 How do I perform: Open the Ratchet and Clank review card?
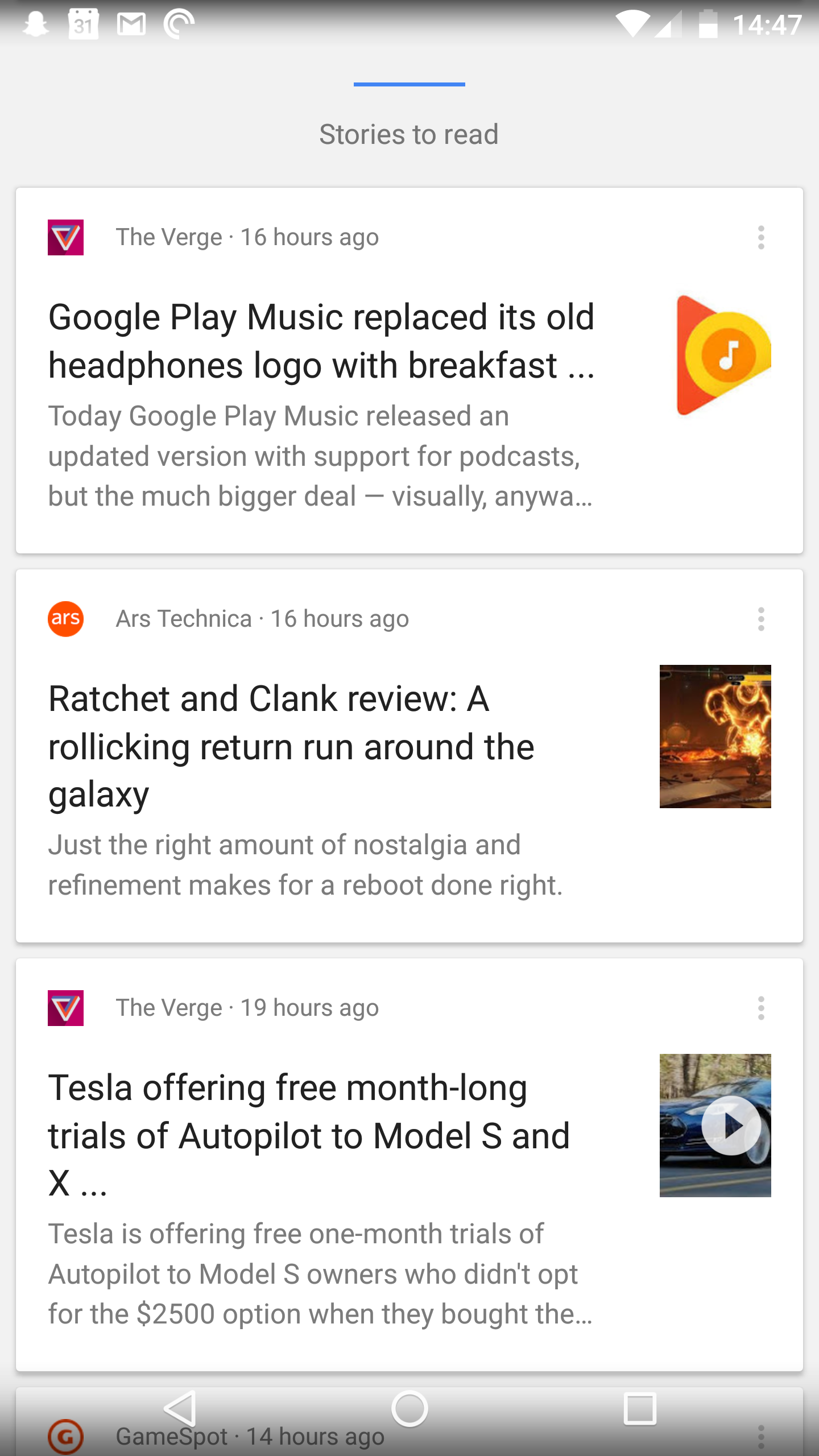(291, 746)
